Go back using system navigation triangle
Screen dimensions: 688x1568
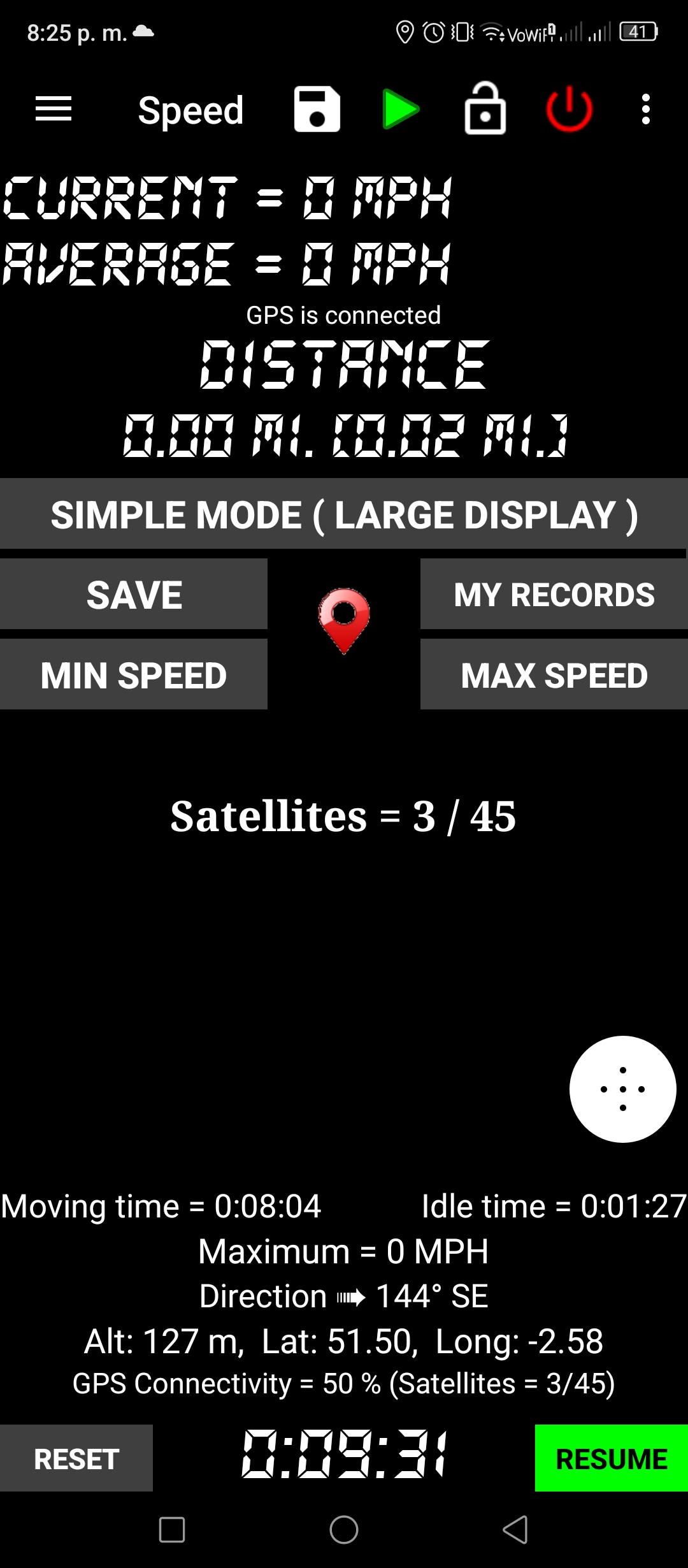515,1529
